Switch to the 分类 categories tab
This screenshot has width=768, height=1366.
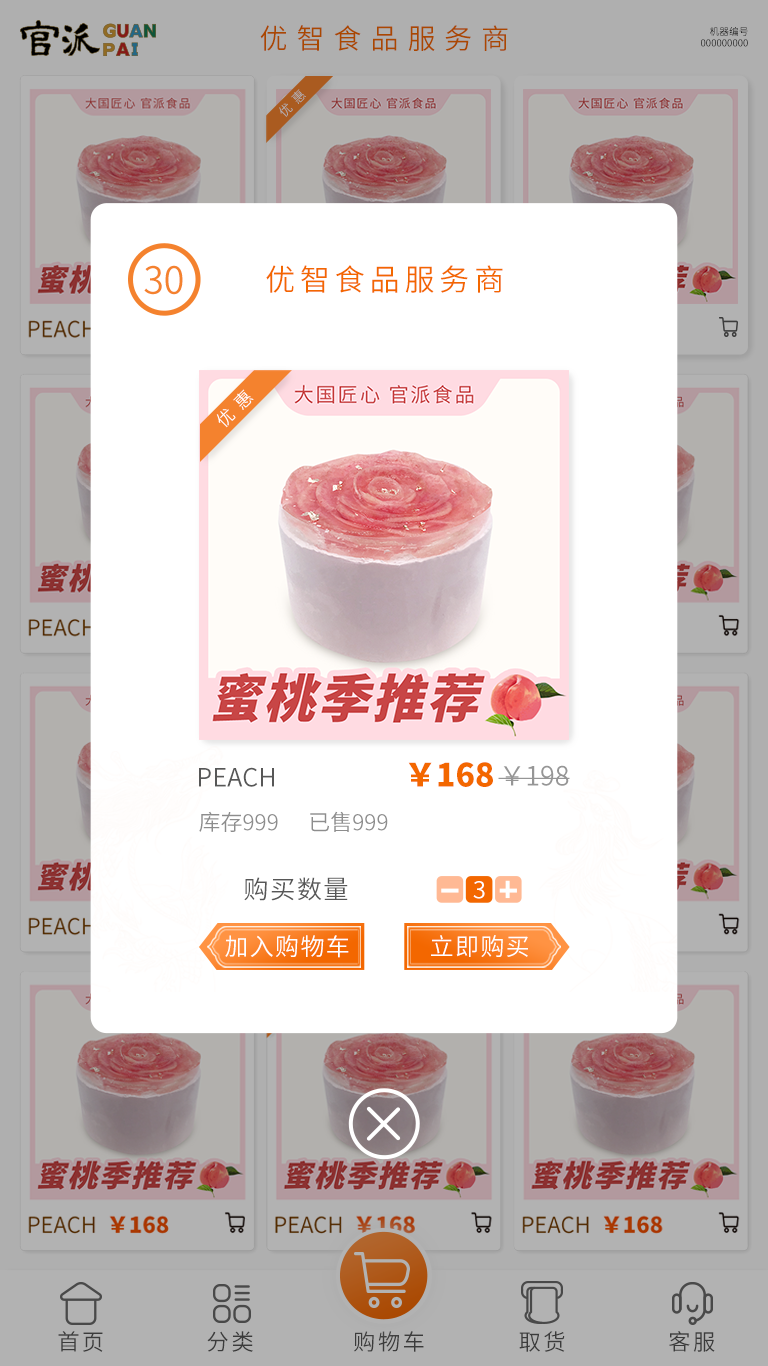(x=231, y=1317)
